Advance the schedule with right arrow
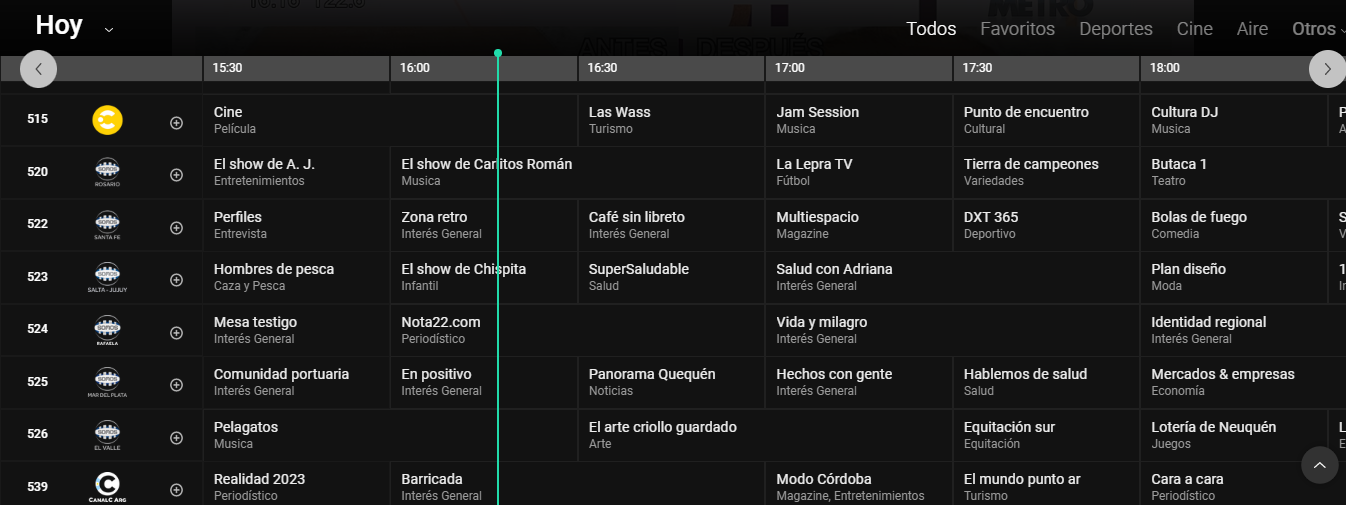This screenshot has height=505, width=1346. click(x=1327, y=69)
